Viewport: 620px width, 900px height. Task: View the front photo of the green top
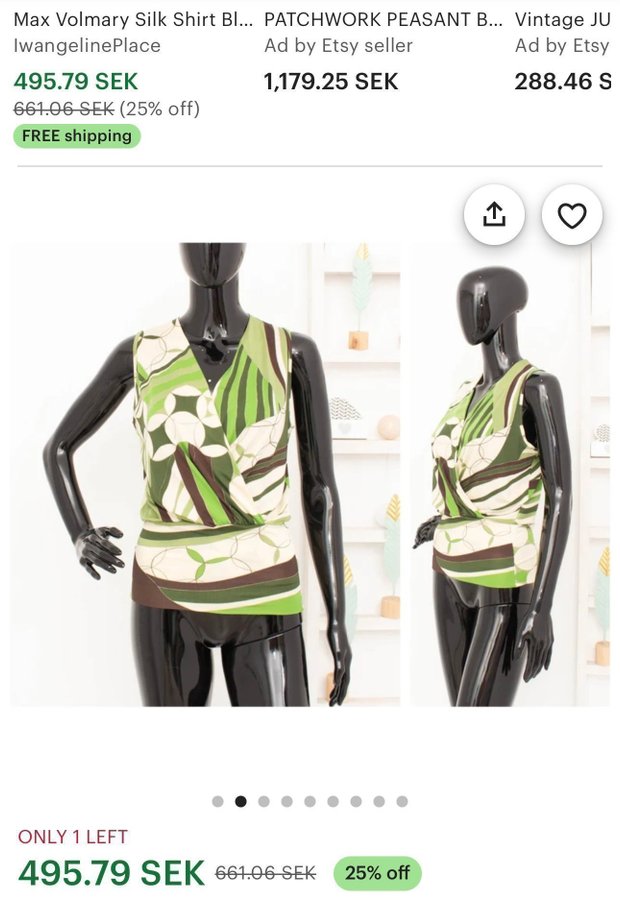[205, 474]
